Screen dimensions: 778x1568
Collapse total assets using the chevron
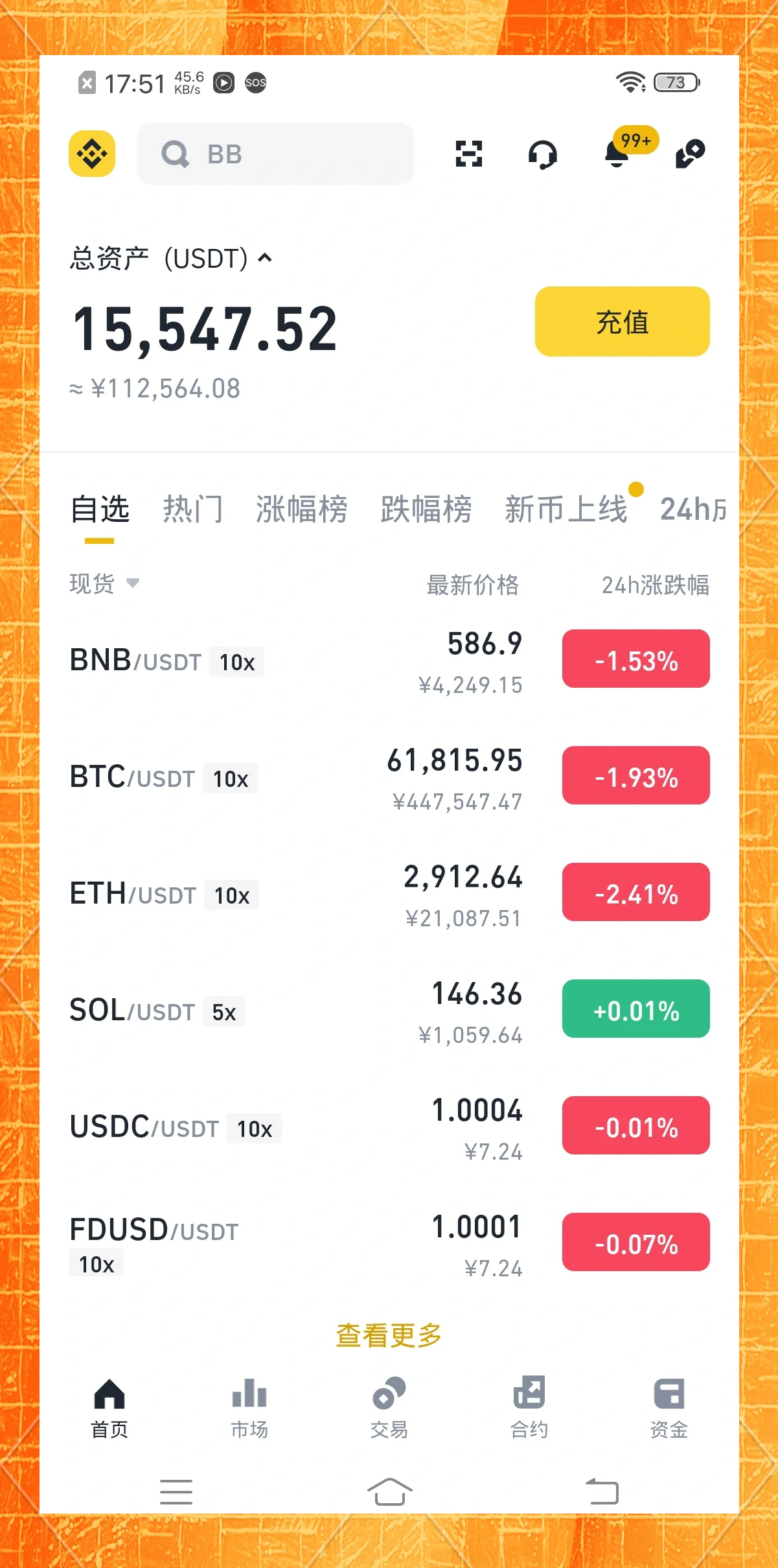point(265,258)
